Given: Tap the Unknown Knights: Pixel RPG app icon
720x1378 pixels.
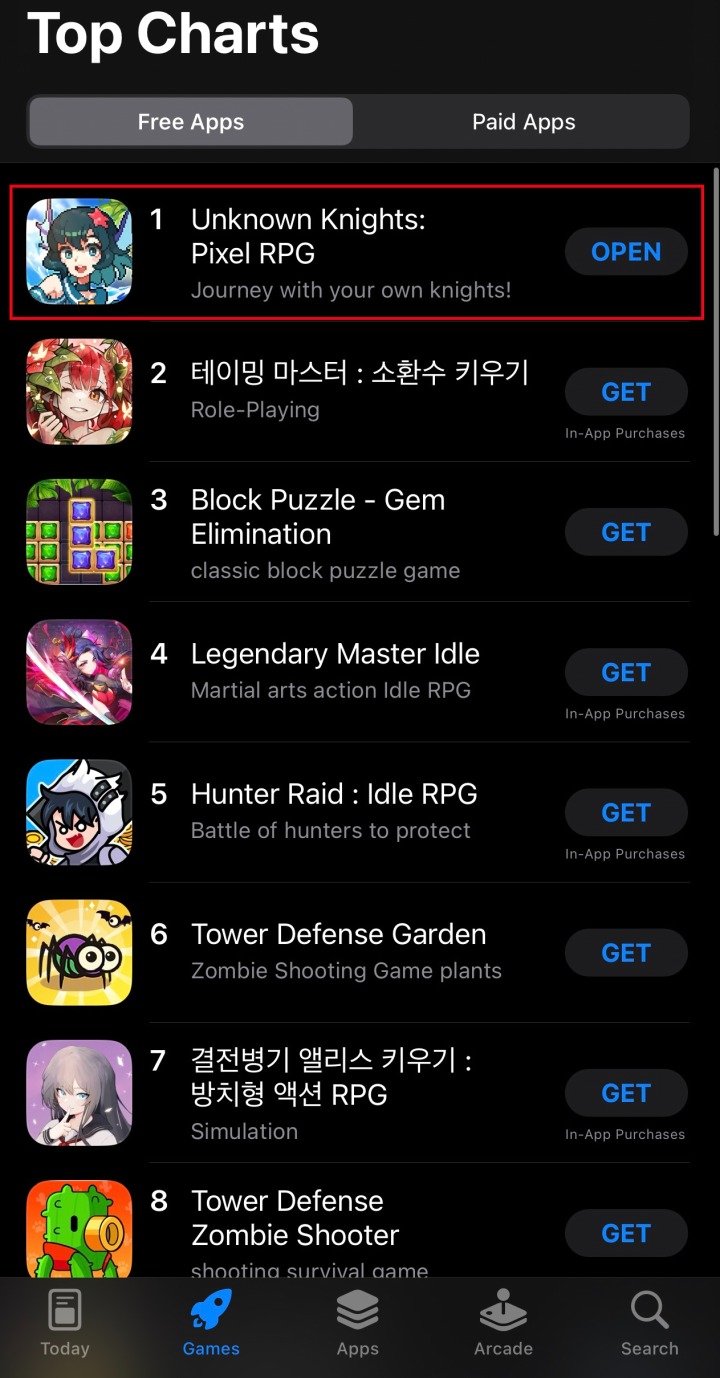Looking at the screenshot, I should [78, 251].
